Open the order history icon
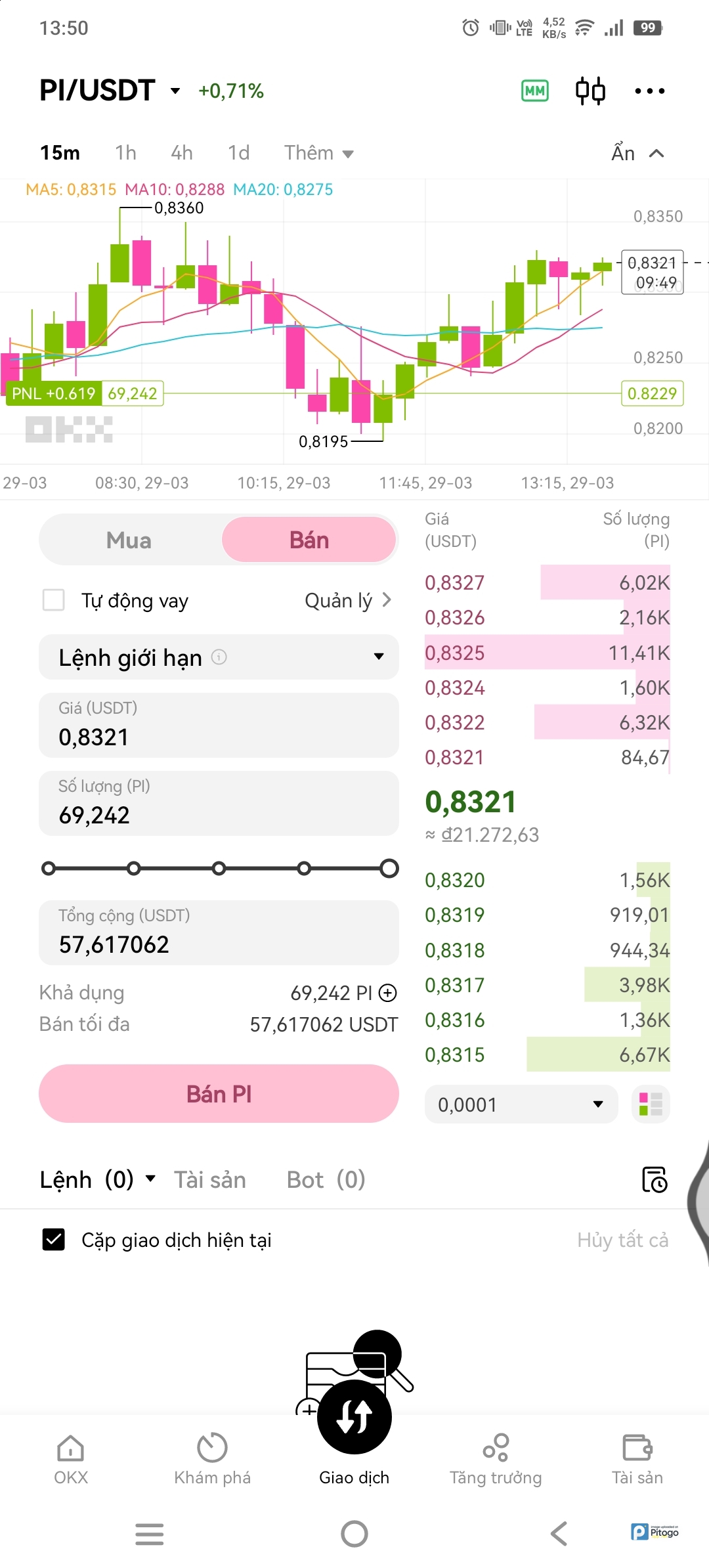709x1568 pixels. pyautogui.click(x=655, y=1179)
